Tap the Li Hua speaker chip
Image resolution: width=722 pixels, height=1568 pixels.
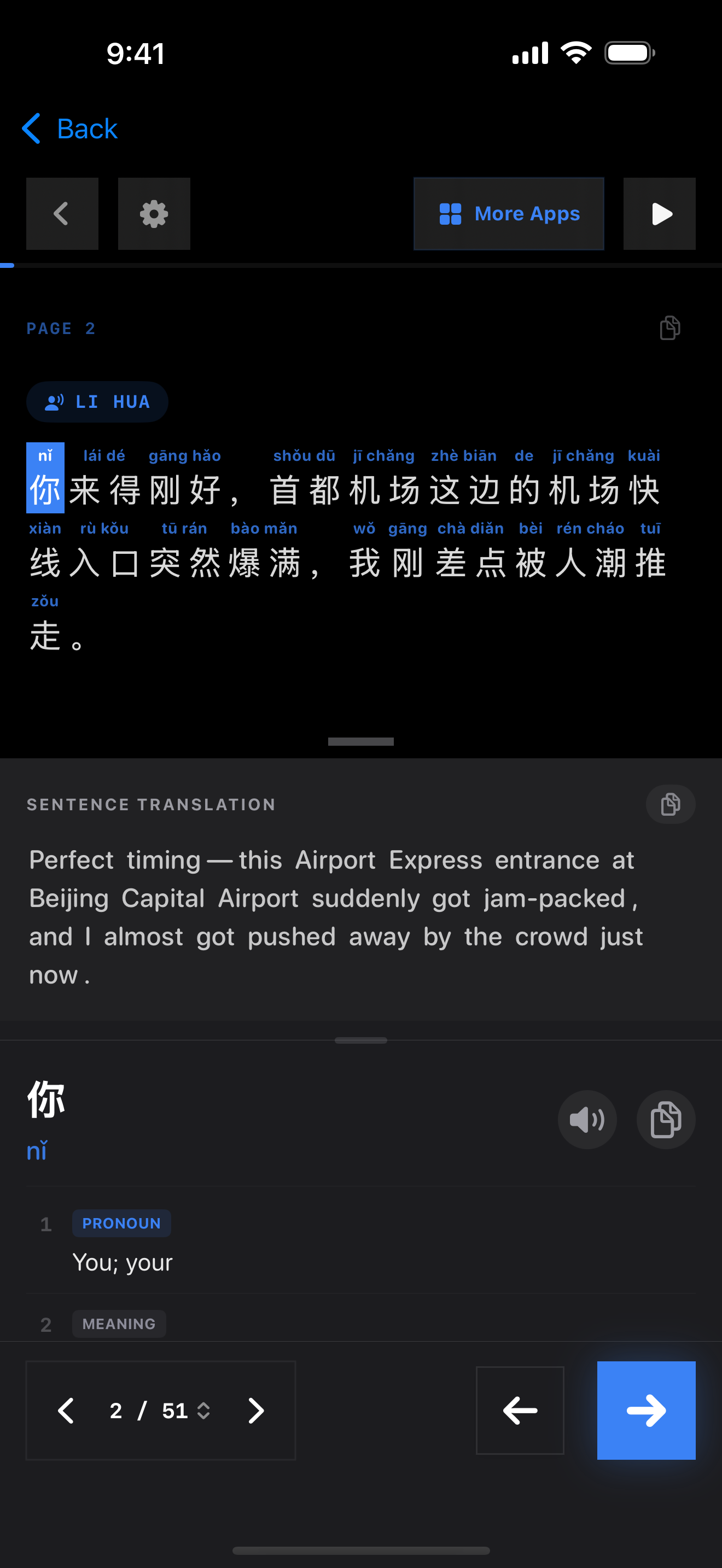point(97,402)
